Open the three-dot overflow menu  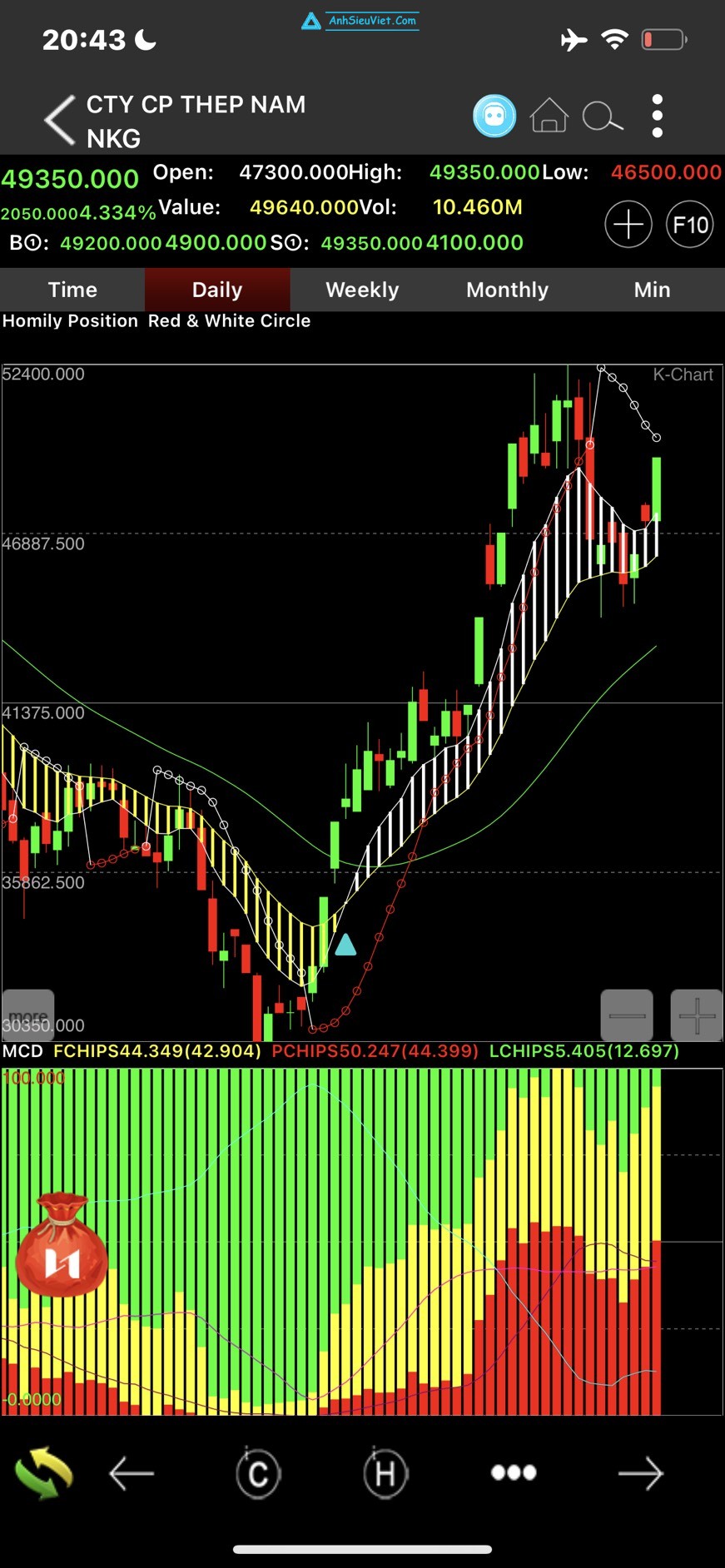[658, 117]
